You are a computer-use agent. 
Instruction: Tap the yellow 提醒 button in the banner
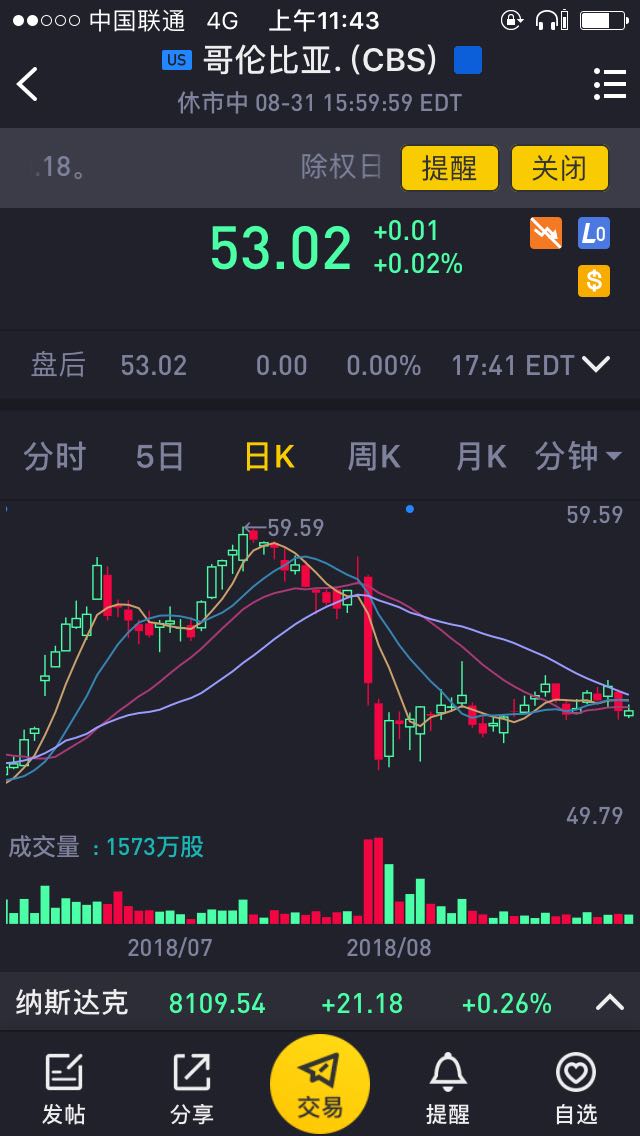coord(450,168)
